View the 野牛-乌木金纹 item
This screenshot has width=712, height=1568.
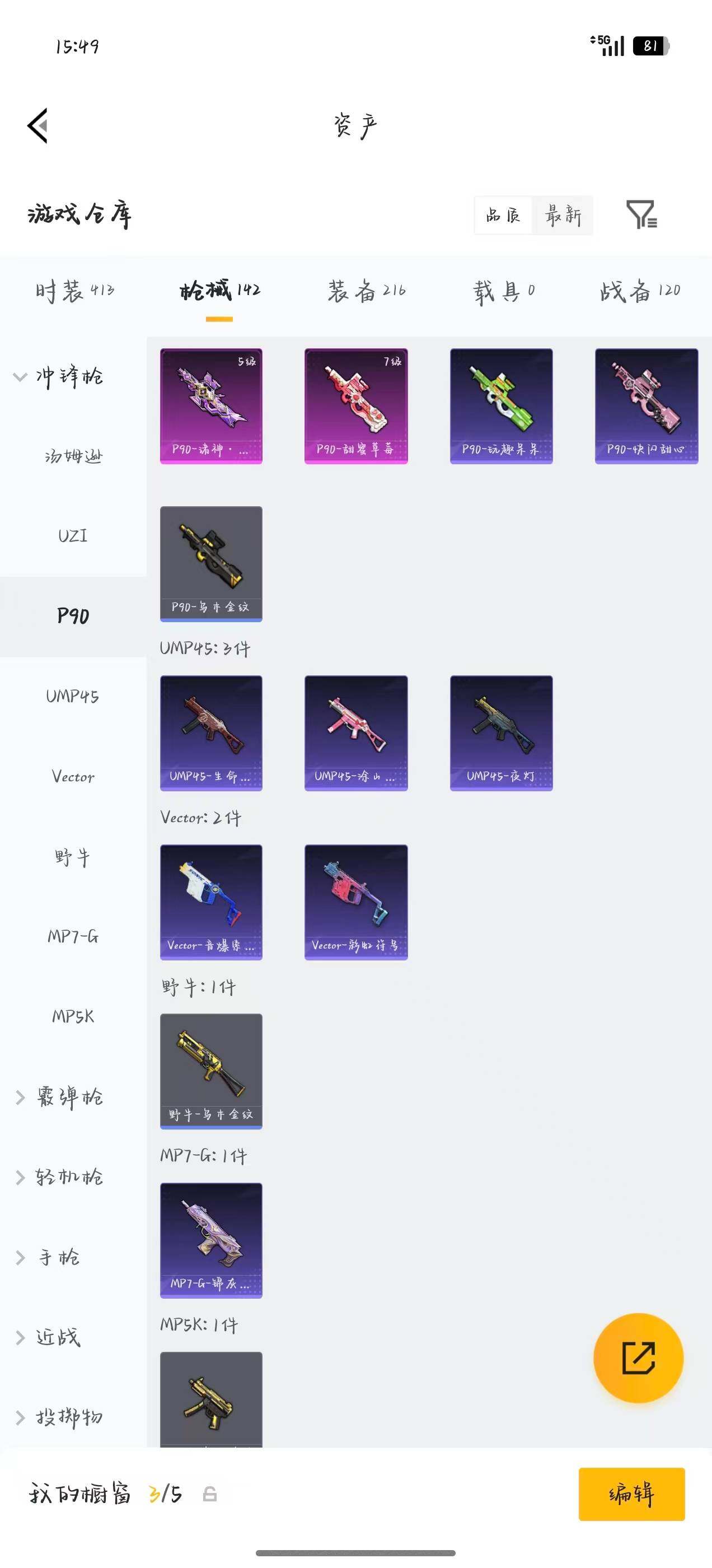[x=211, y=1071]
